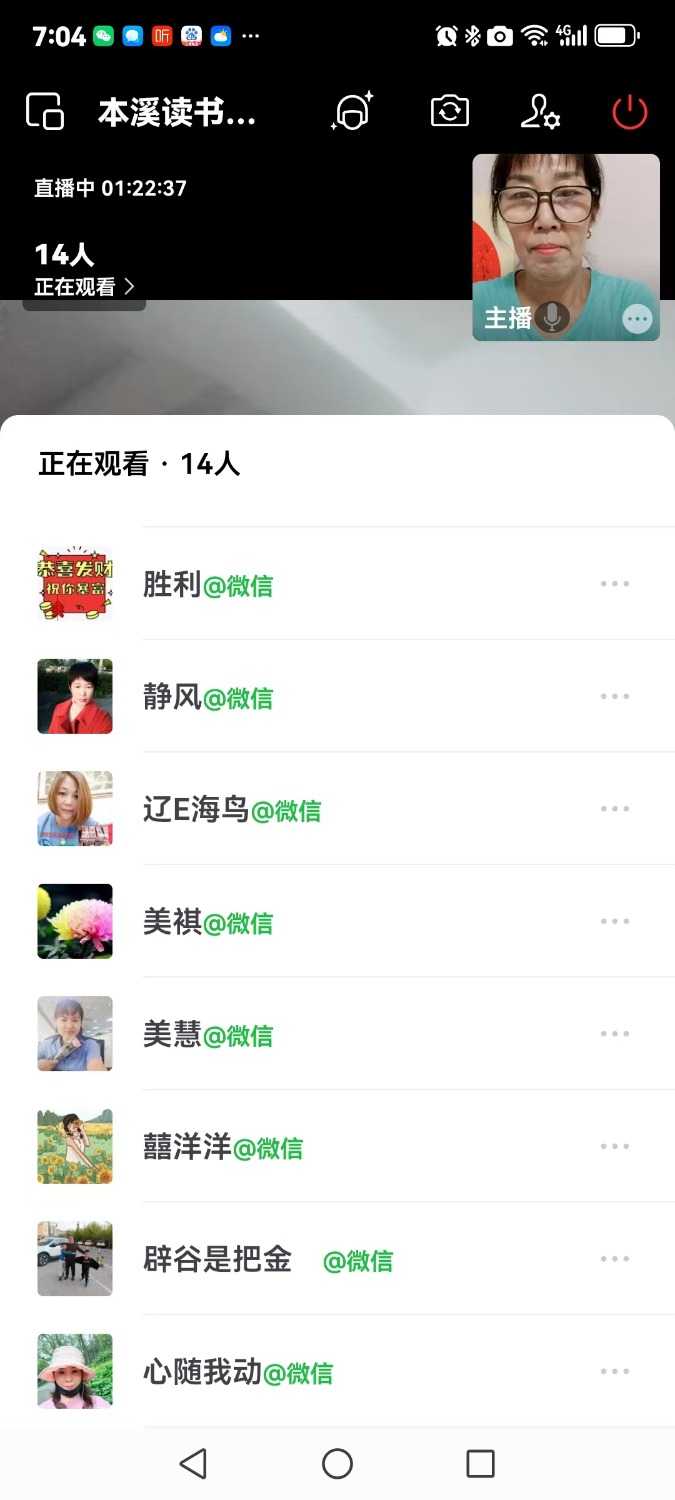This screenshot has height=1500, width=675.
Task: Flip the camera view
Action: point(450,111)
